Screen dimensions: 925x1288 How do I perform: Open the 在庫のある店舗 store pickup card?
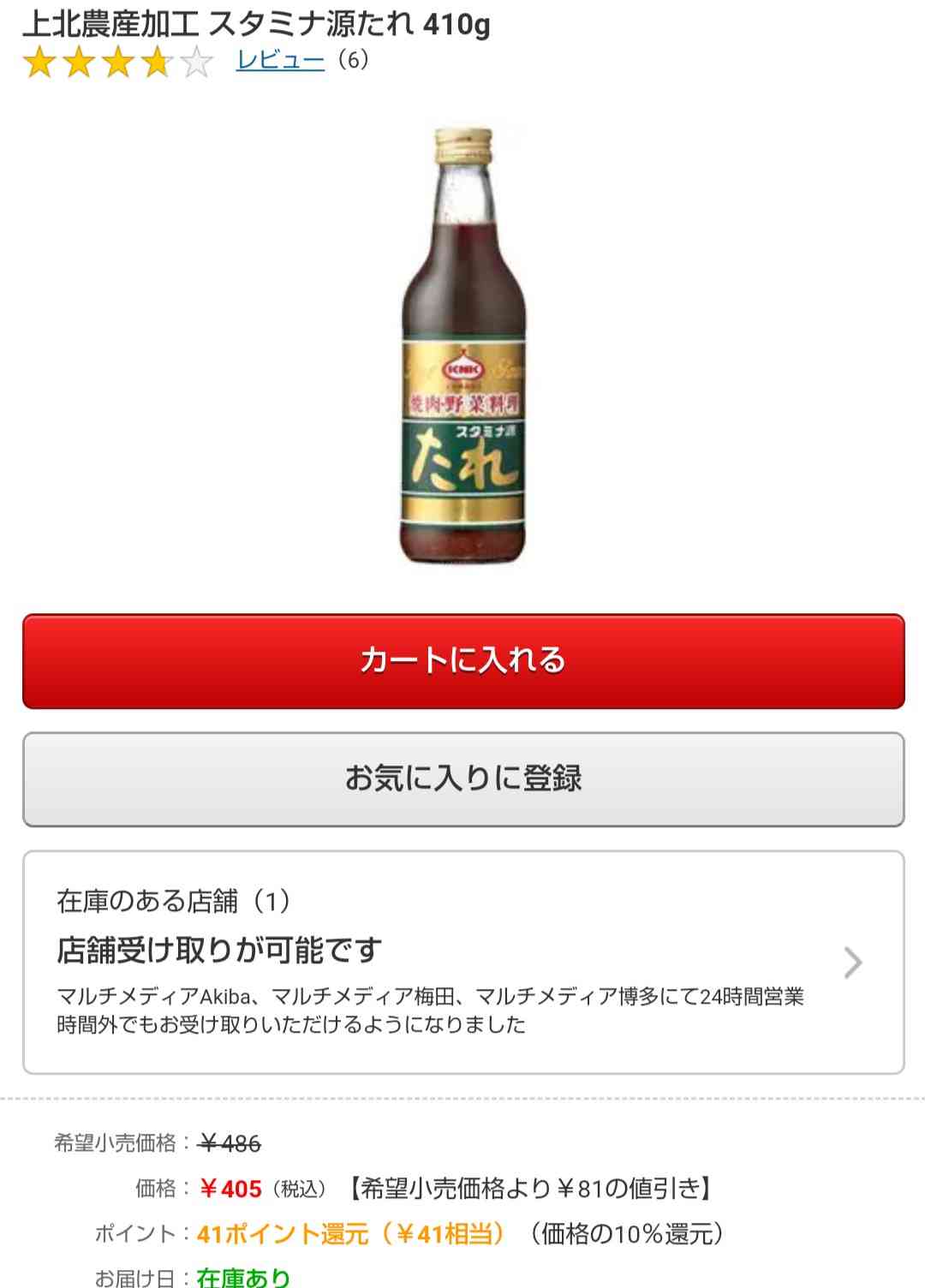tap(462, 962)
